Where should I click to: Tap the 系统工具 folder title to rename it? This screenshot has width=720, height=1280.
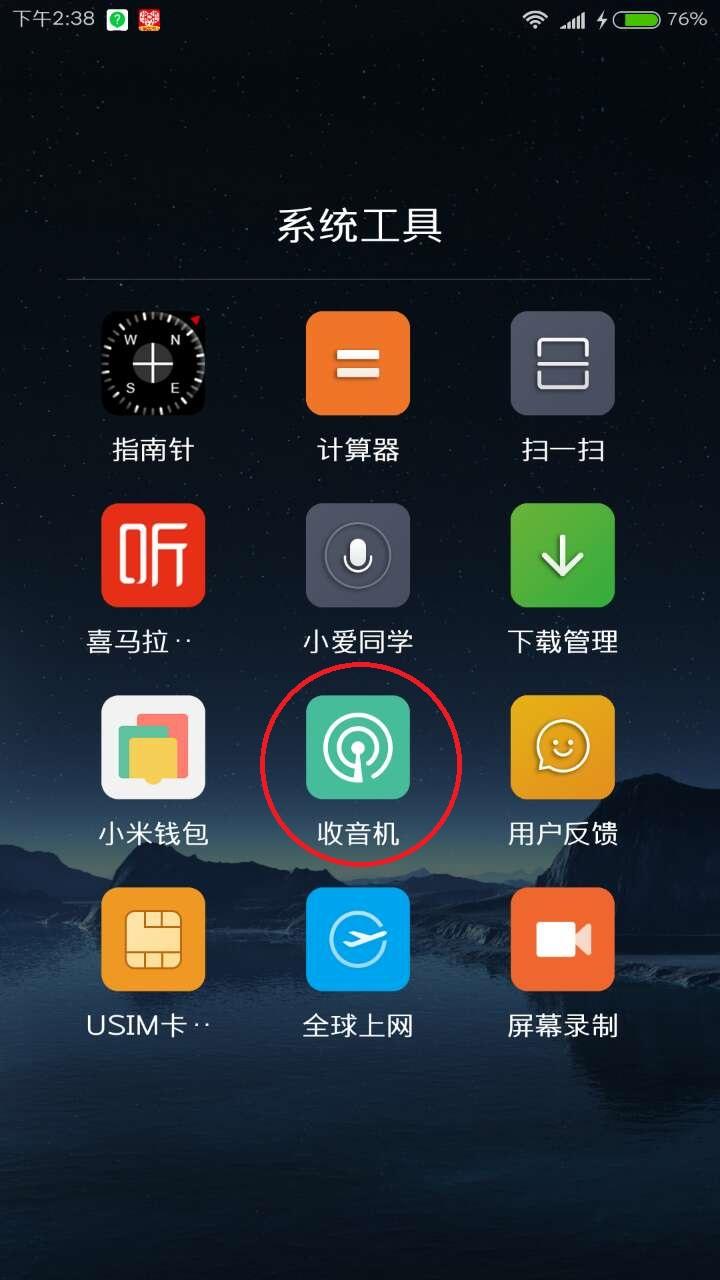coord(359,226)
